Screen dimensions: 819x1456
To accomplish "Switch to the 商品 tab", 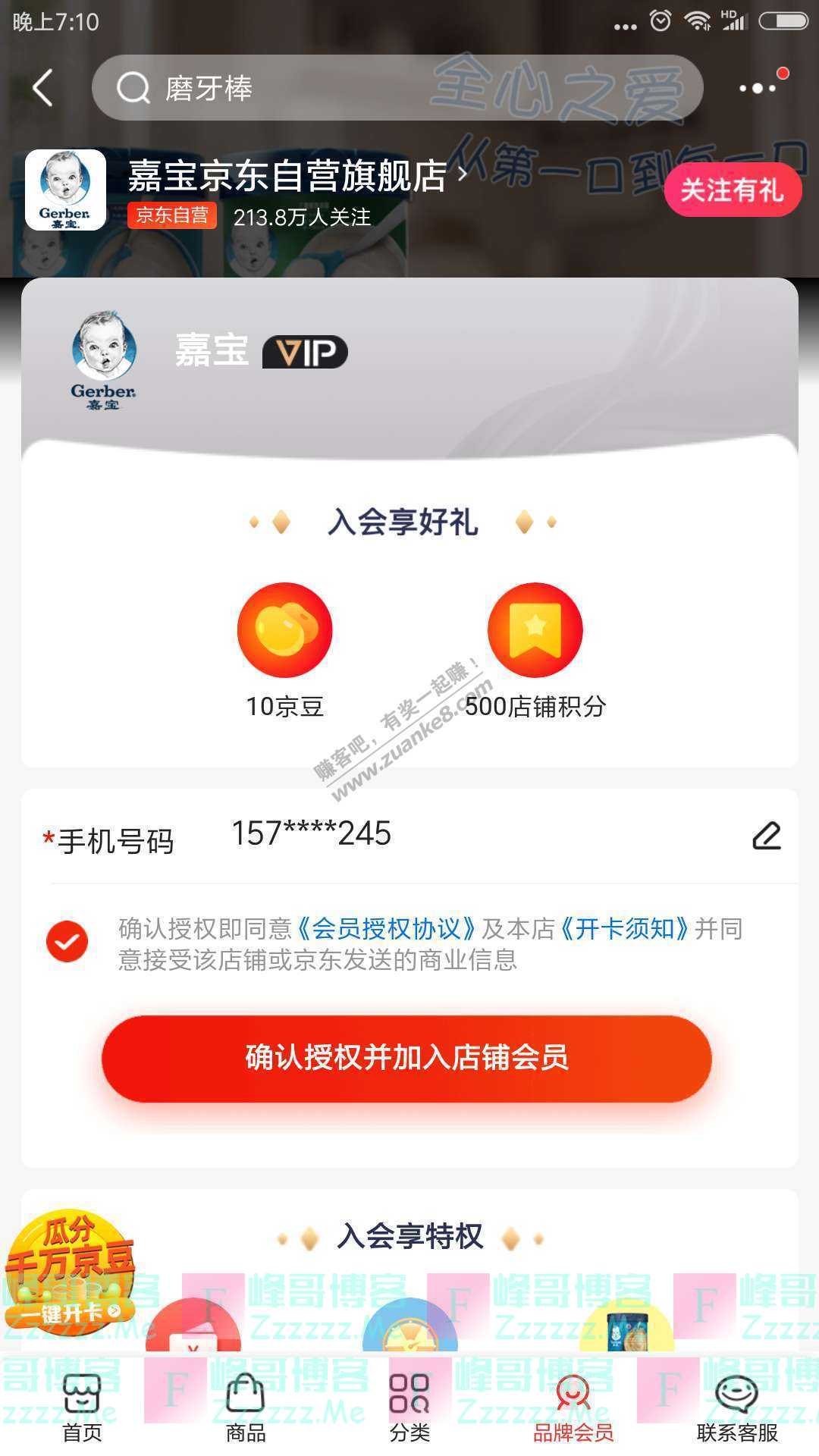I will coord(246,1407).
